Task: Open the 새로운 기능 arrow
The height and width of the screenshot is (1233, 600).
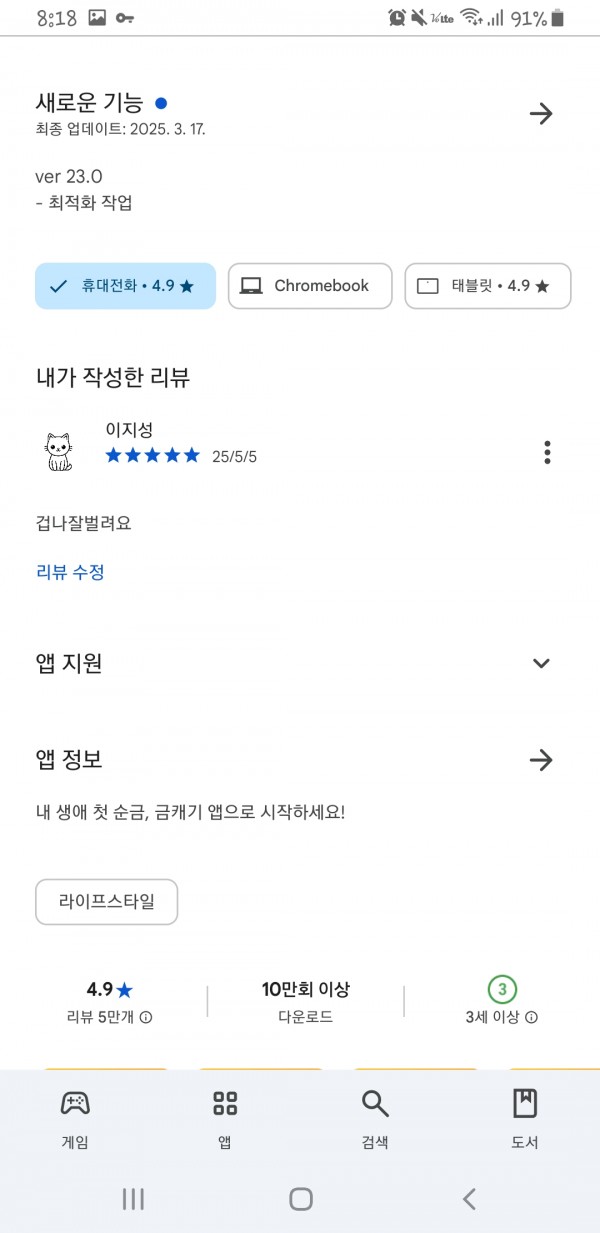Action: 541,113
